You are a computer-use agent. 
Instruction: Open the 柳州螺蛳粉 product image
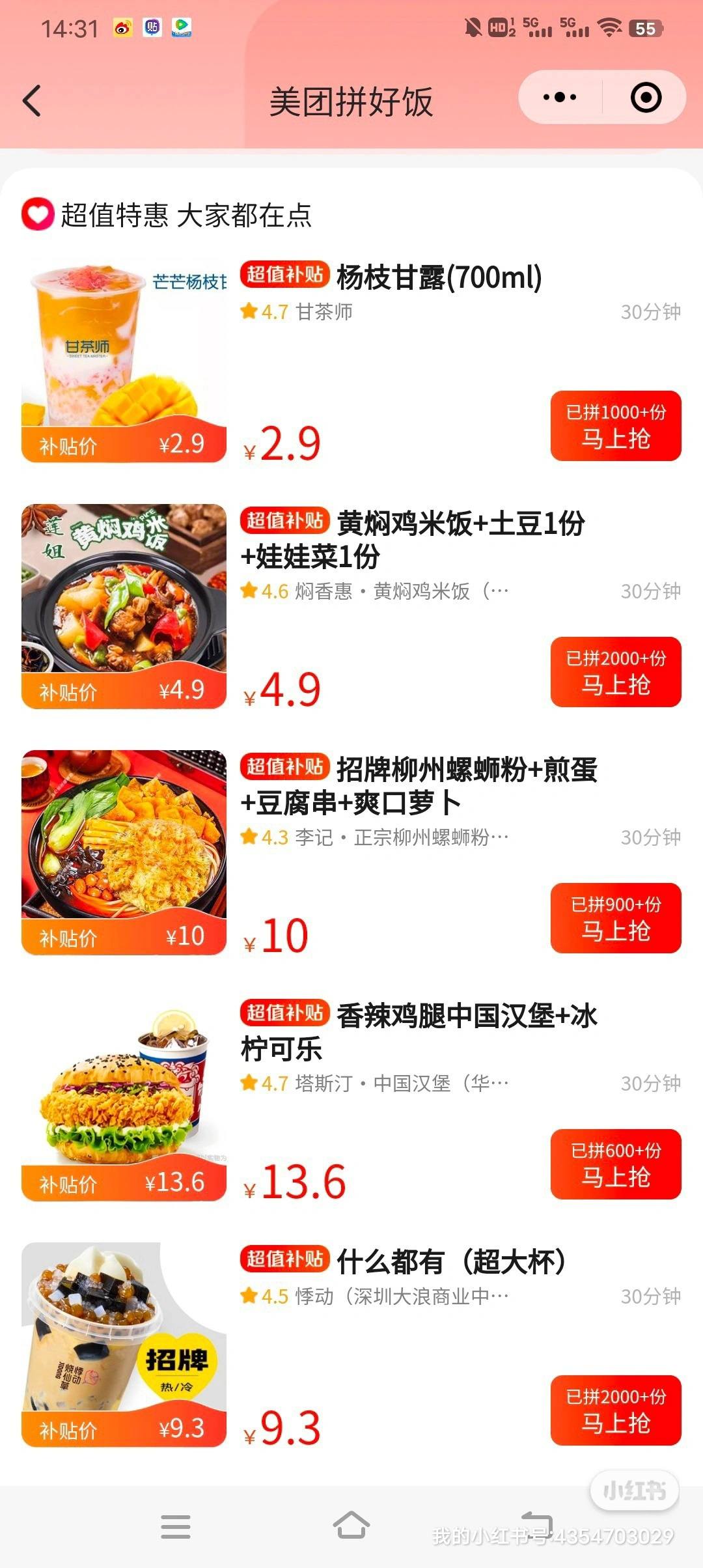[124, 852]
